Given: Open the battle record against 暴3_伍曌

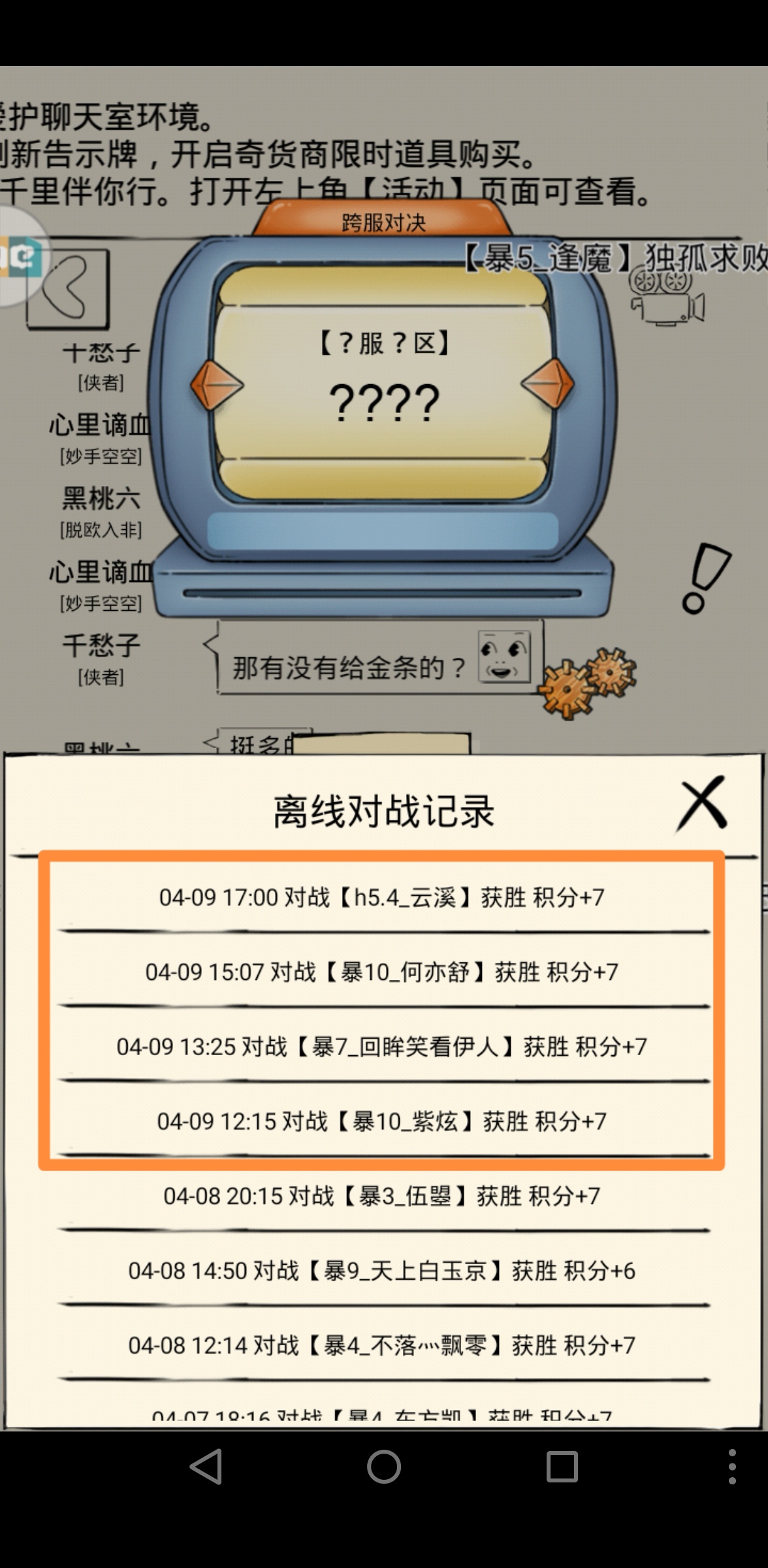Looking at the screenshot, I should pyautogui.click(x=382, y=1196).
